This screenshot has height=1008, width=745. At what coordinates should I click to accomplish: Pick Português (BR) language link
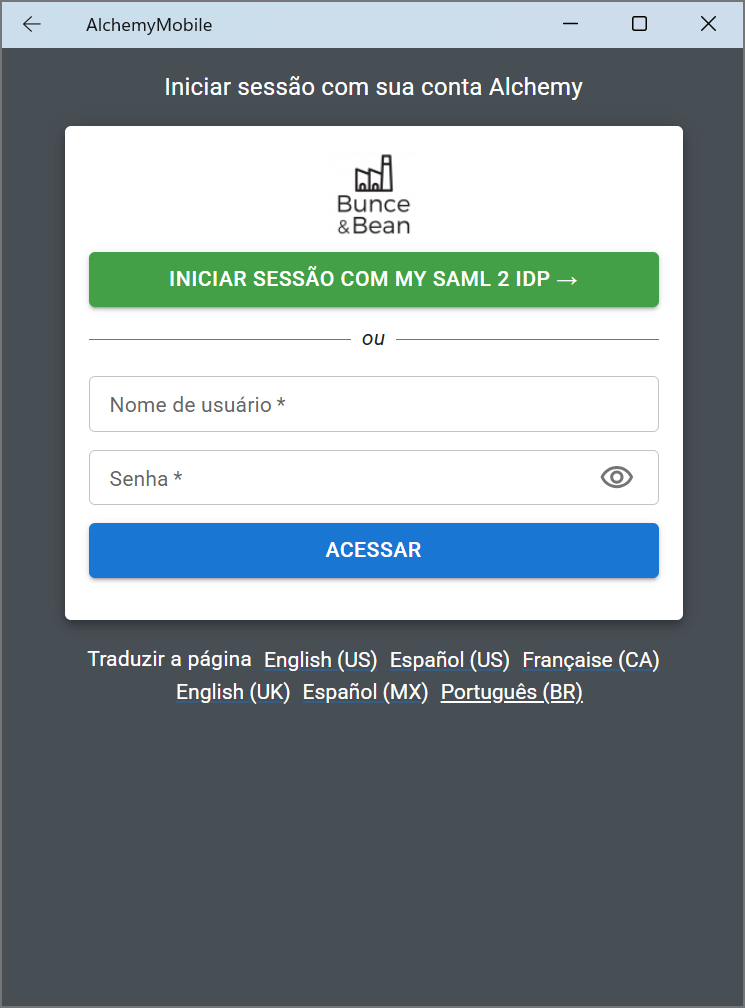511,692
